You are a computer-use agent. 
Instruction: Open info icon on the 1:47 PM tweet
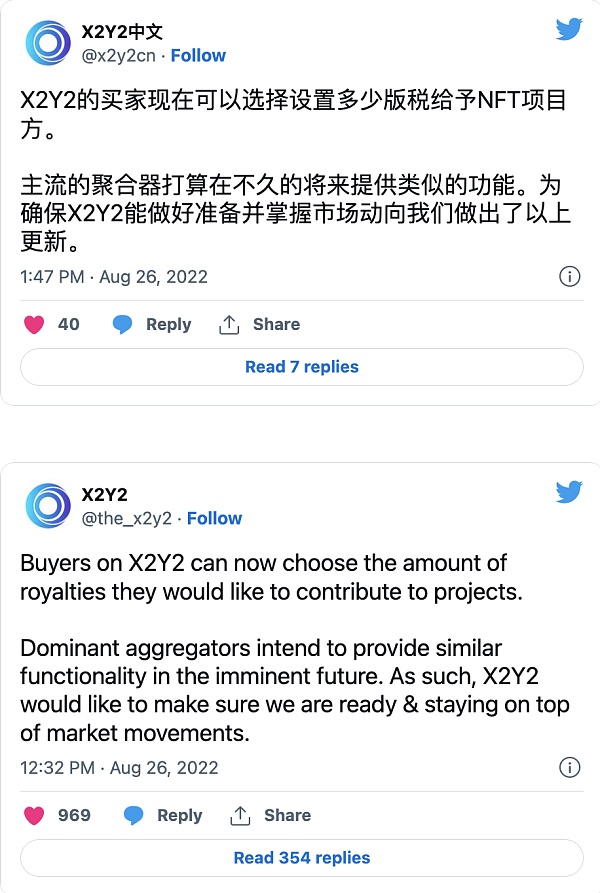569,277
